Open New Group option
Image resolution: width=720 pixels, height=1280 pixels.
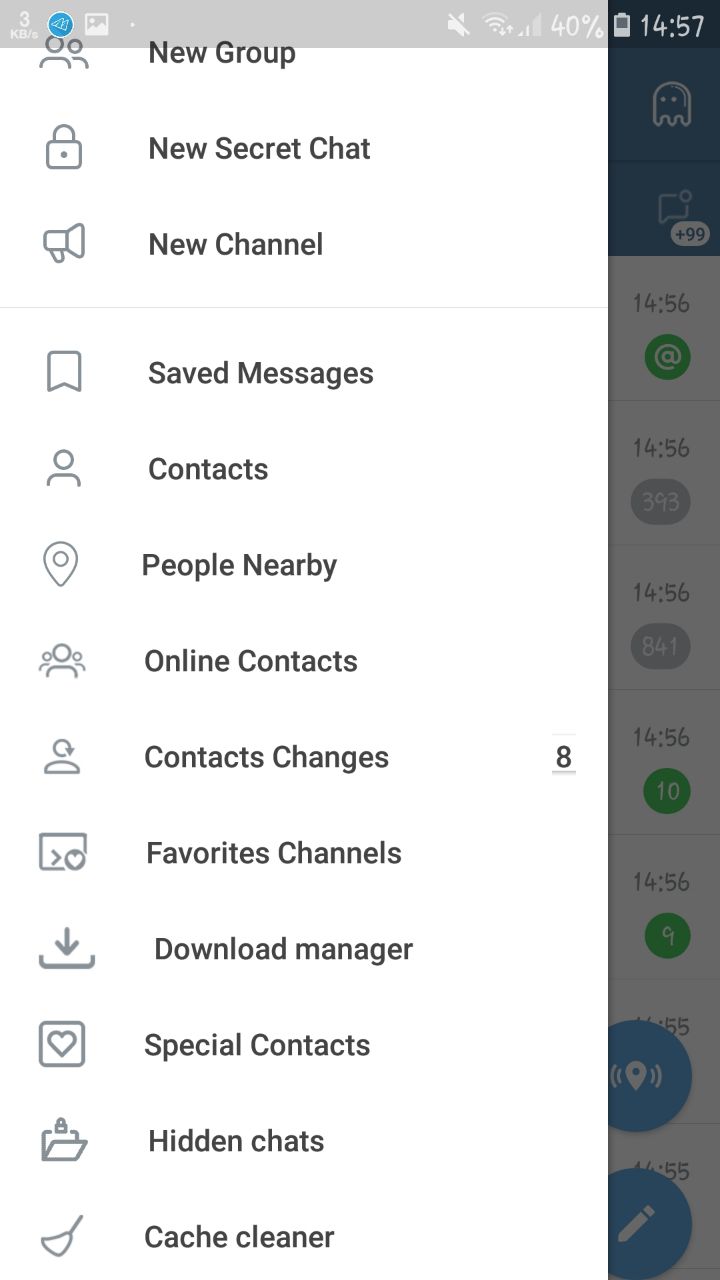(304, 52)
